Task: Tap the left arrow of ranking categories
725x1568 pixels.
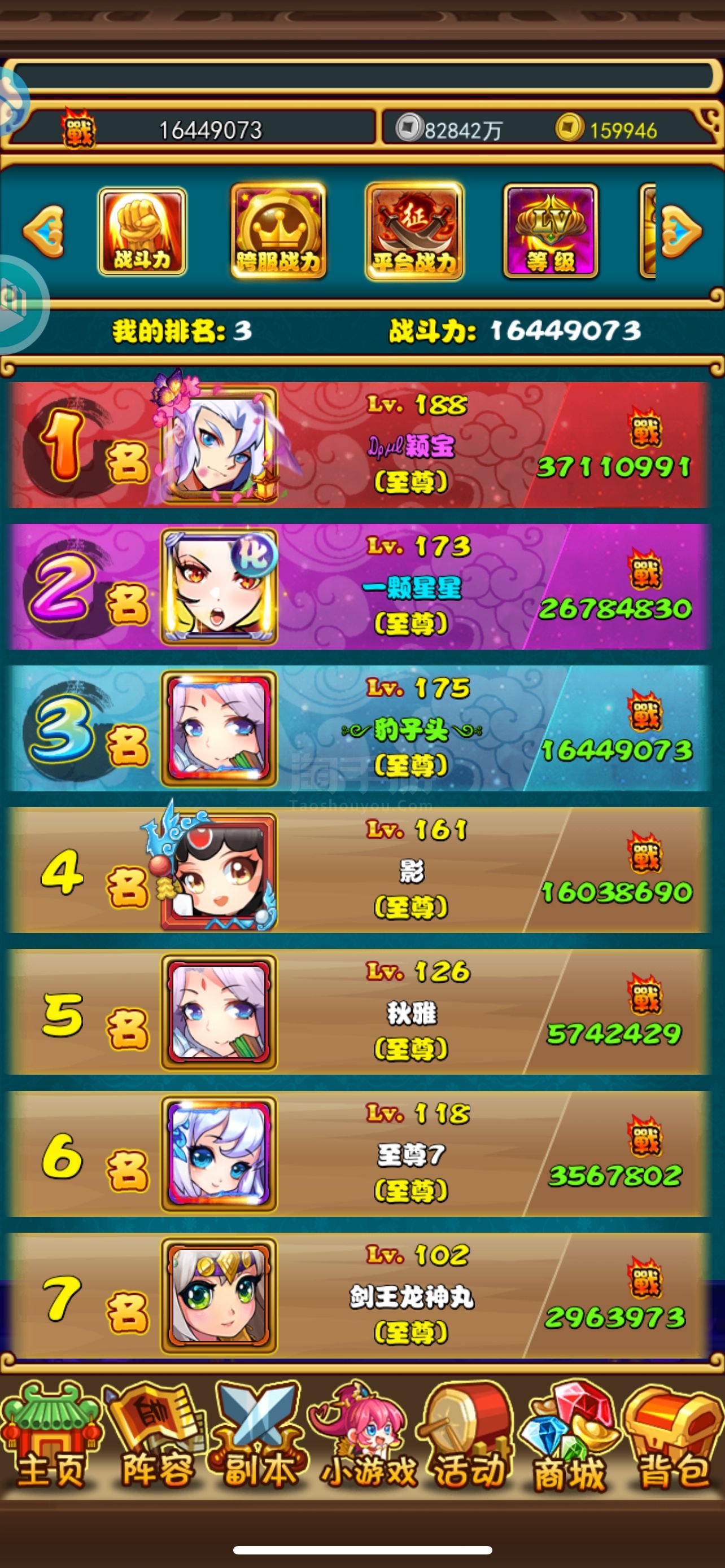Action: tap(43, 232)
